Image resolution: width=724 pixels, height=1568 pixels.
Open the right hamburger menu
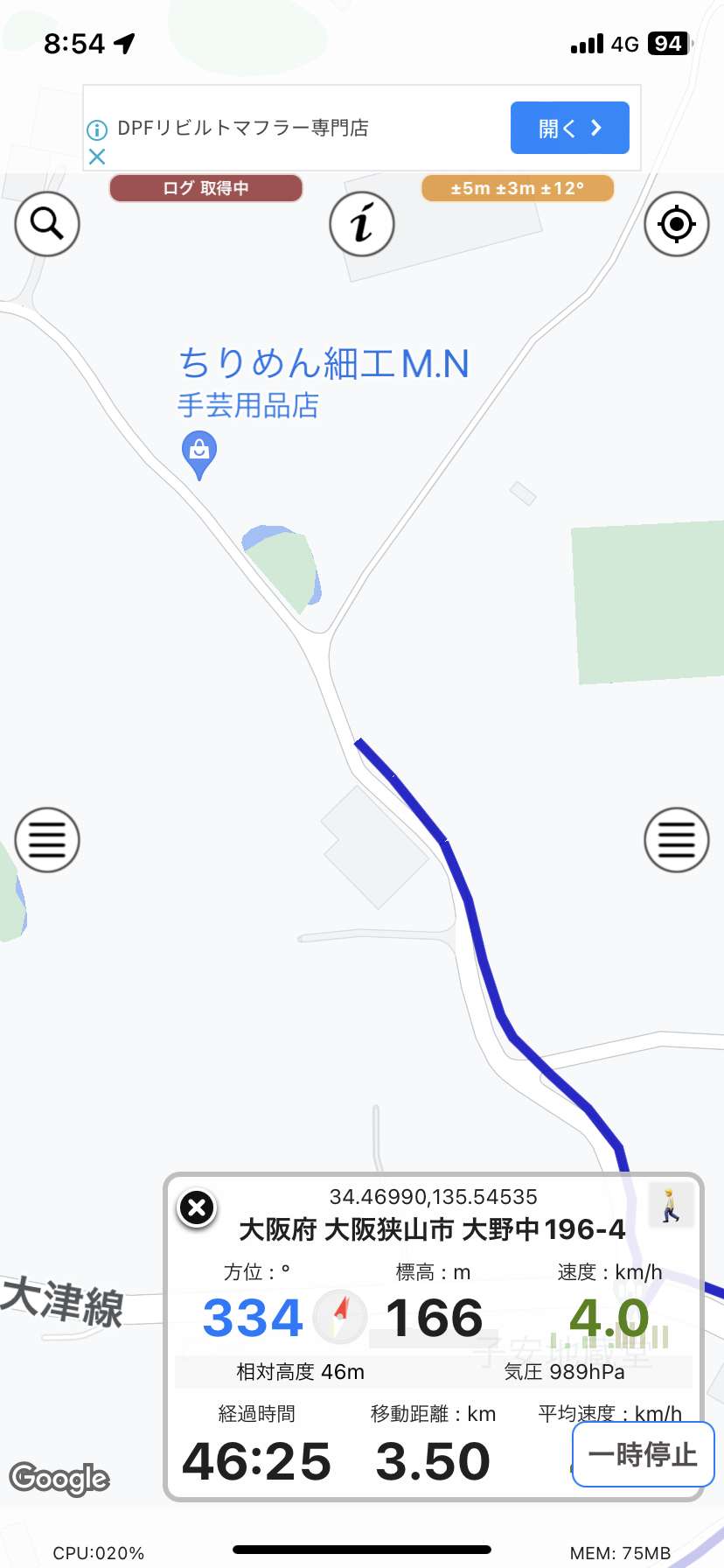click(676, 840)
